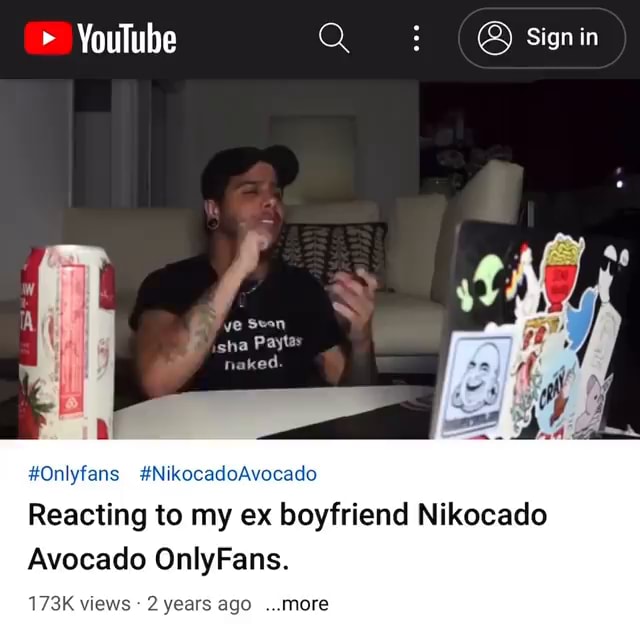Open YouTube search
This screenshot has width=640, height=632.
334,38
